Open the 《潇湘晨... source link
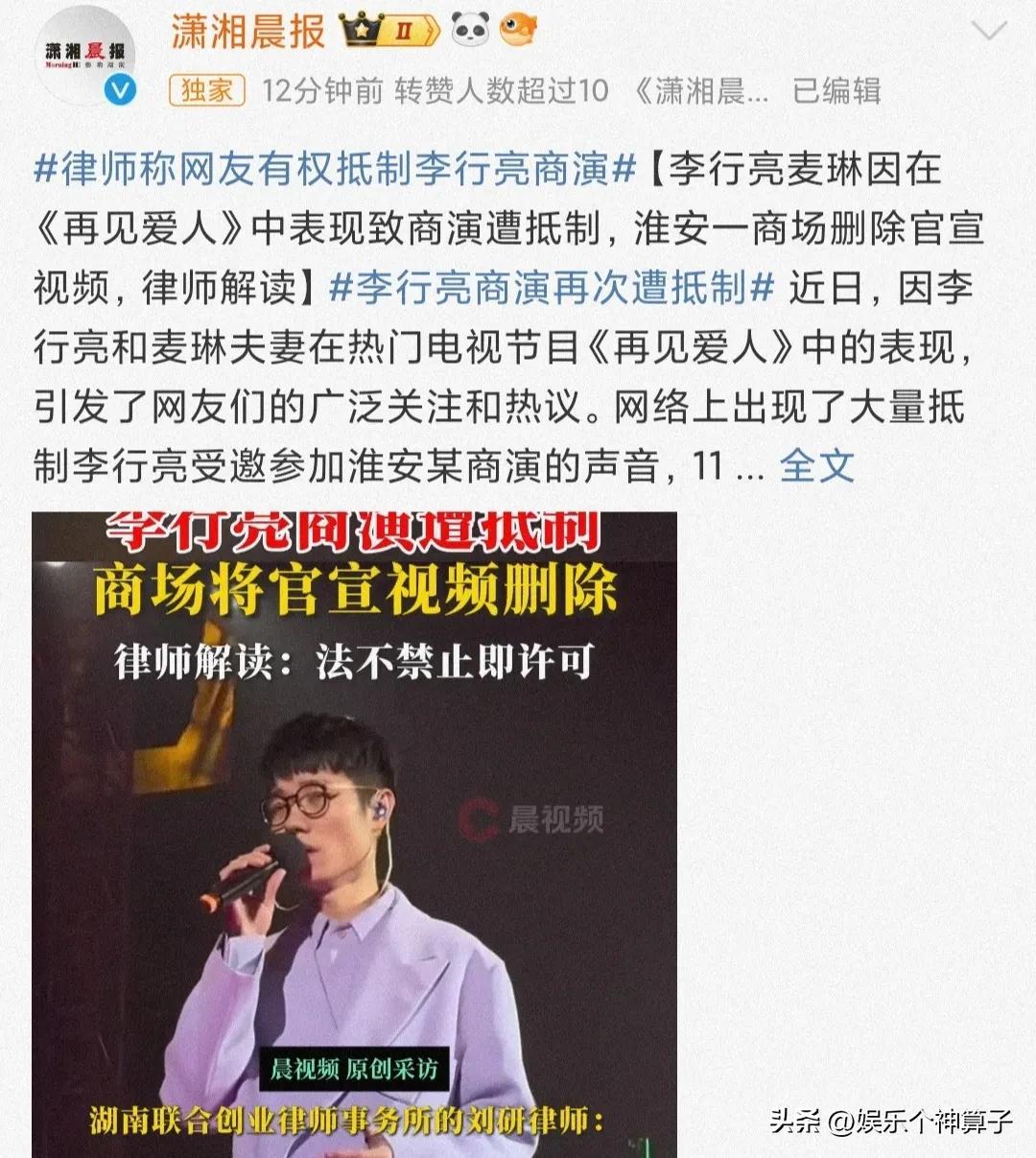Viewport: 1036px width, 1158px height. coord(700,90)
